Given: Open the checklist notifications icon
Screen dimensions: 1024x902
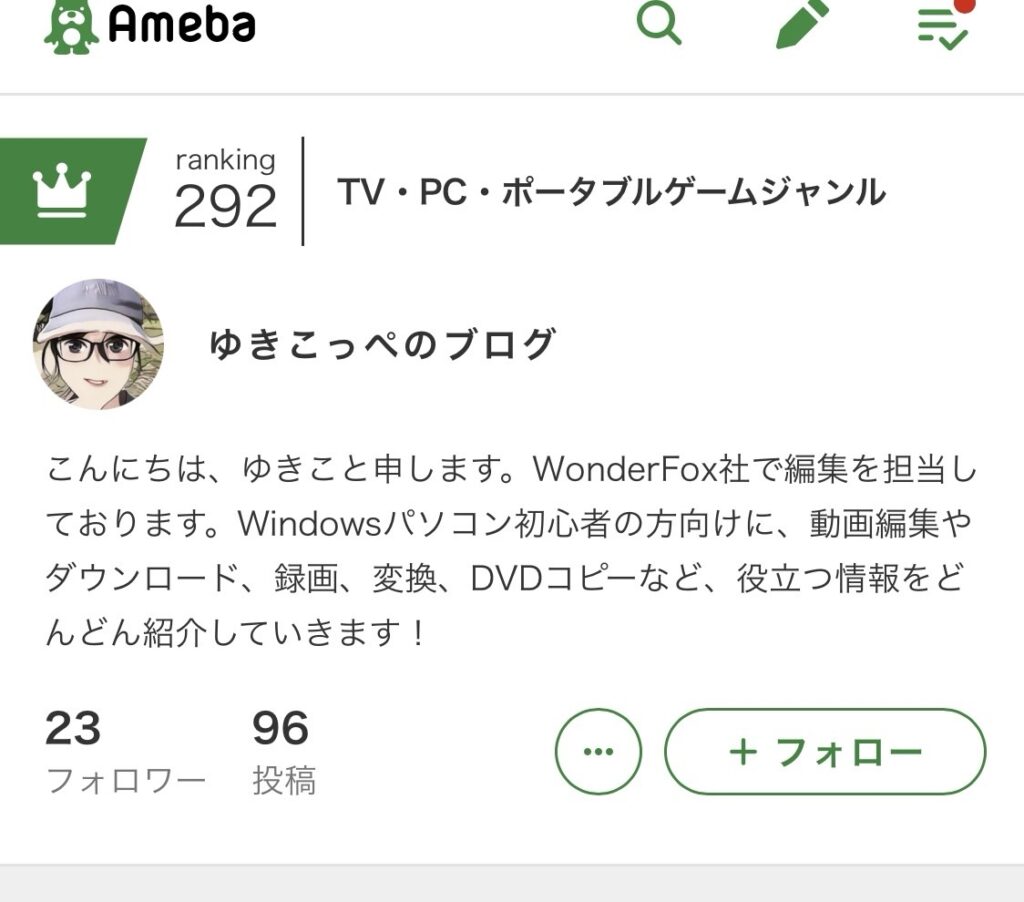Looking at the screenshot, I should pos(942,26).
